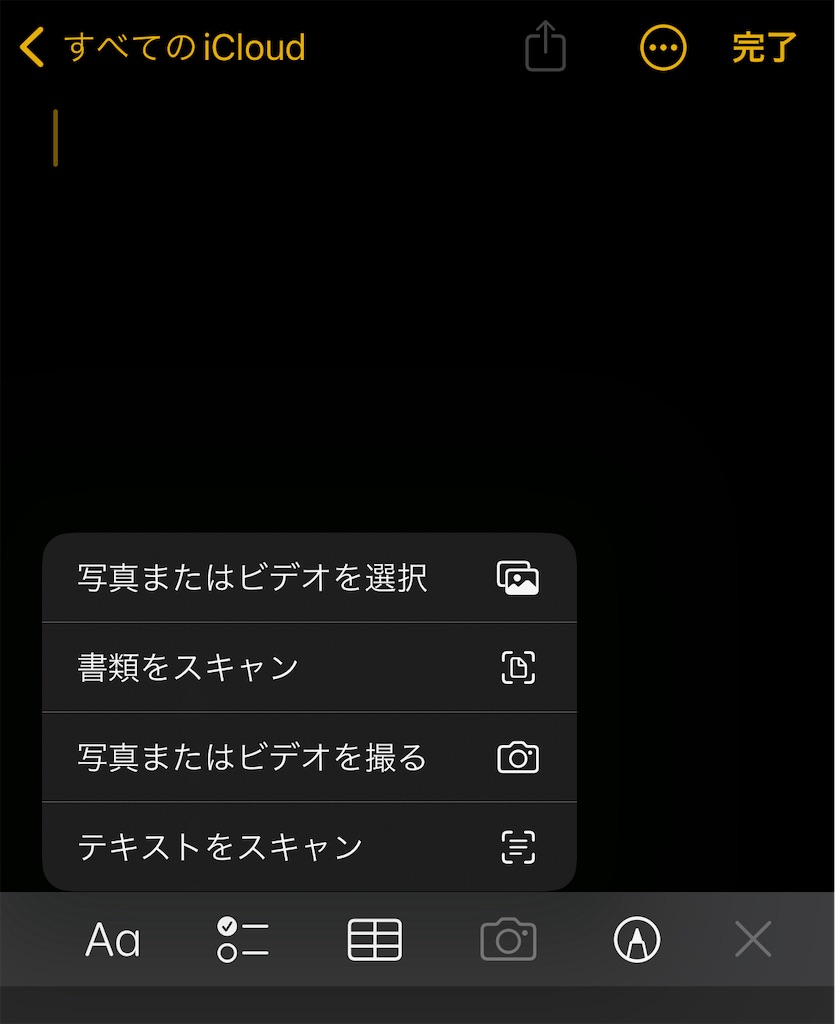Tap 完了 to finish editing
The width and height of the screenshot is (835, 1024).
point(764,47)
